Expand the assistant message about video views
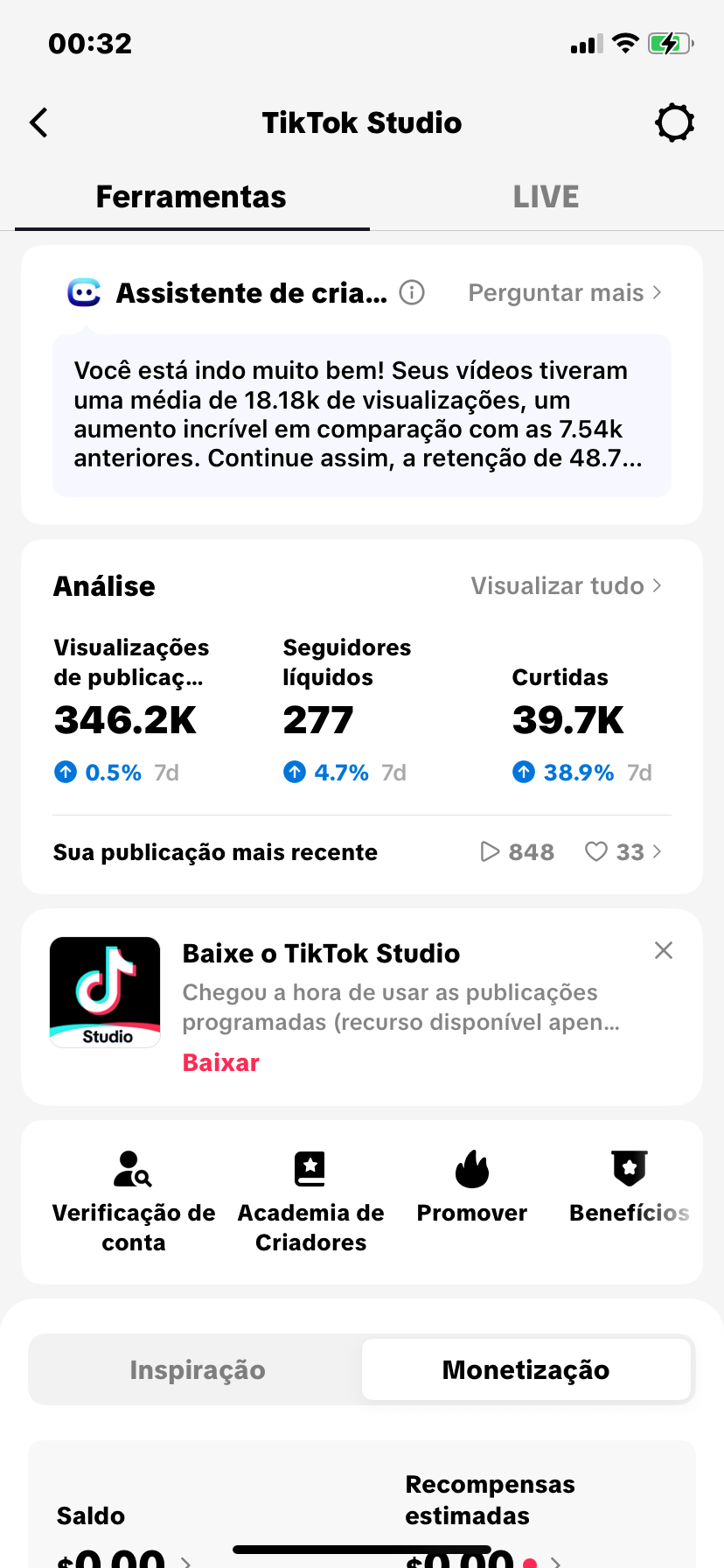This screenshot has height=1568, width=724. tap(362, 415)
